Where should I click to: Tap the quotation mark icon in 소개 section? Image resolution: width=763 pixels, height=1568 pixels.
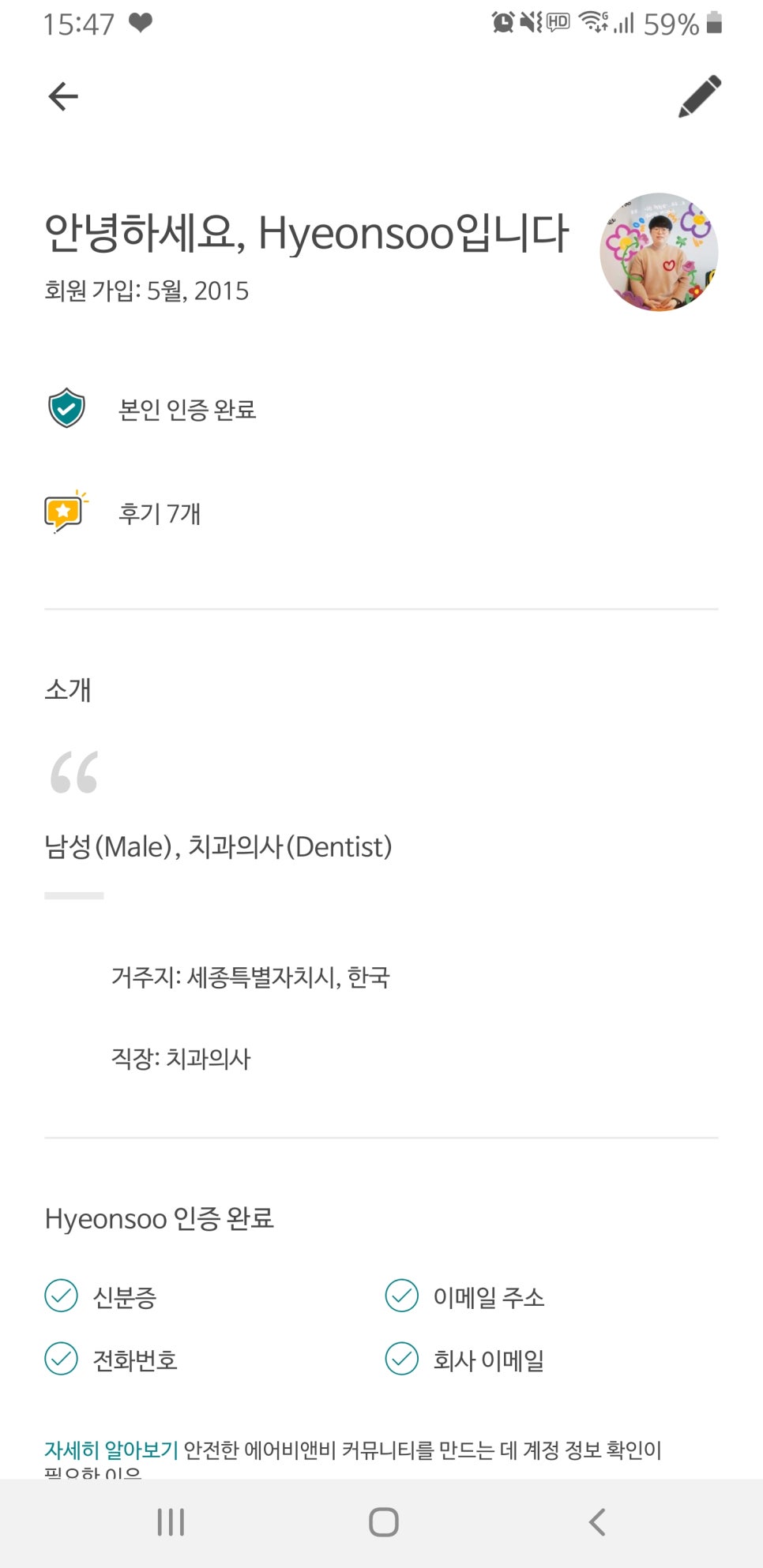coord(73,774)
